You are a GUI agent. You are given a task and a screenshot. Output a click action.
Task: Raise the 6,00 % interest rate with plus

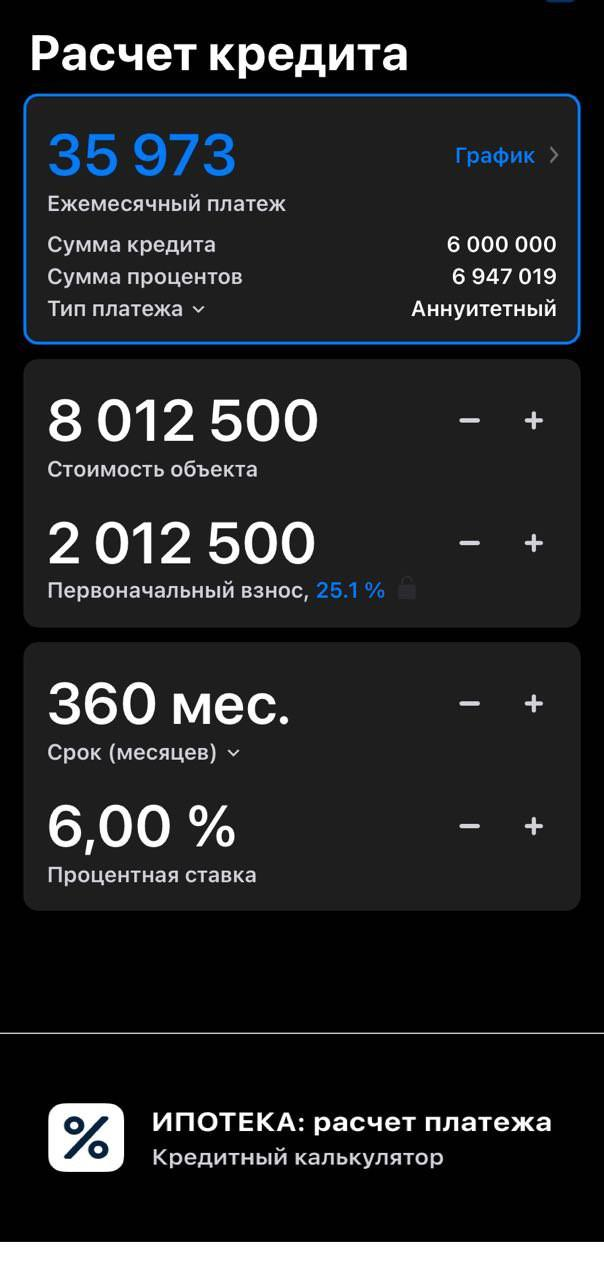click(534, 826)
